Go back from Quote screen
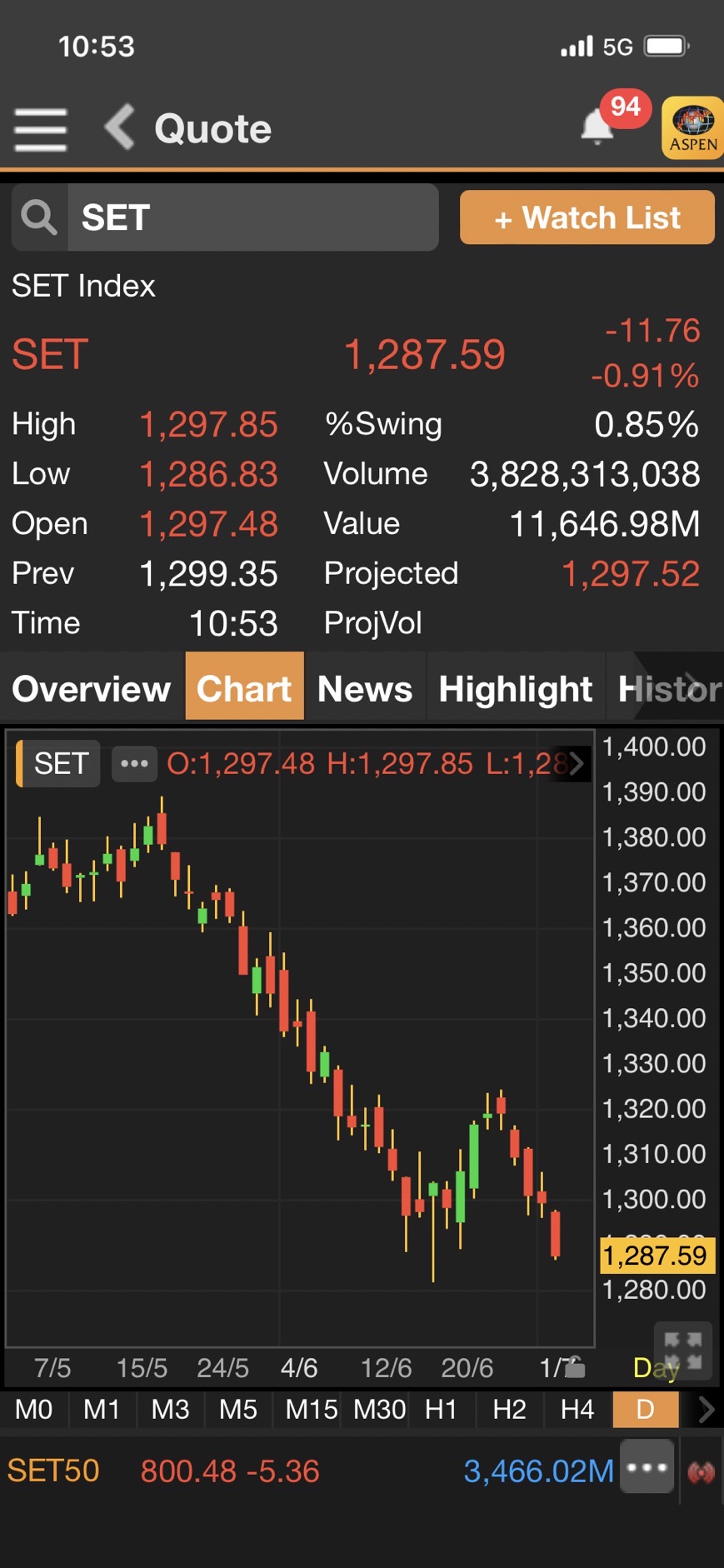Viewport: 724px width, 1568px height. 120,127
